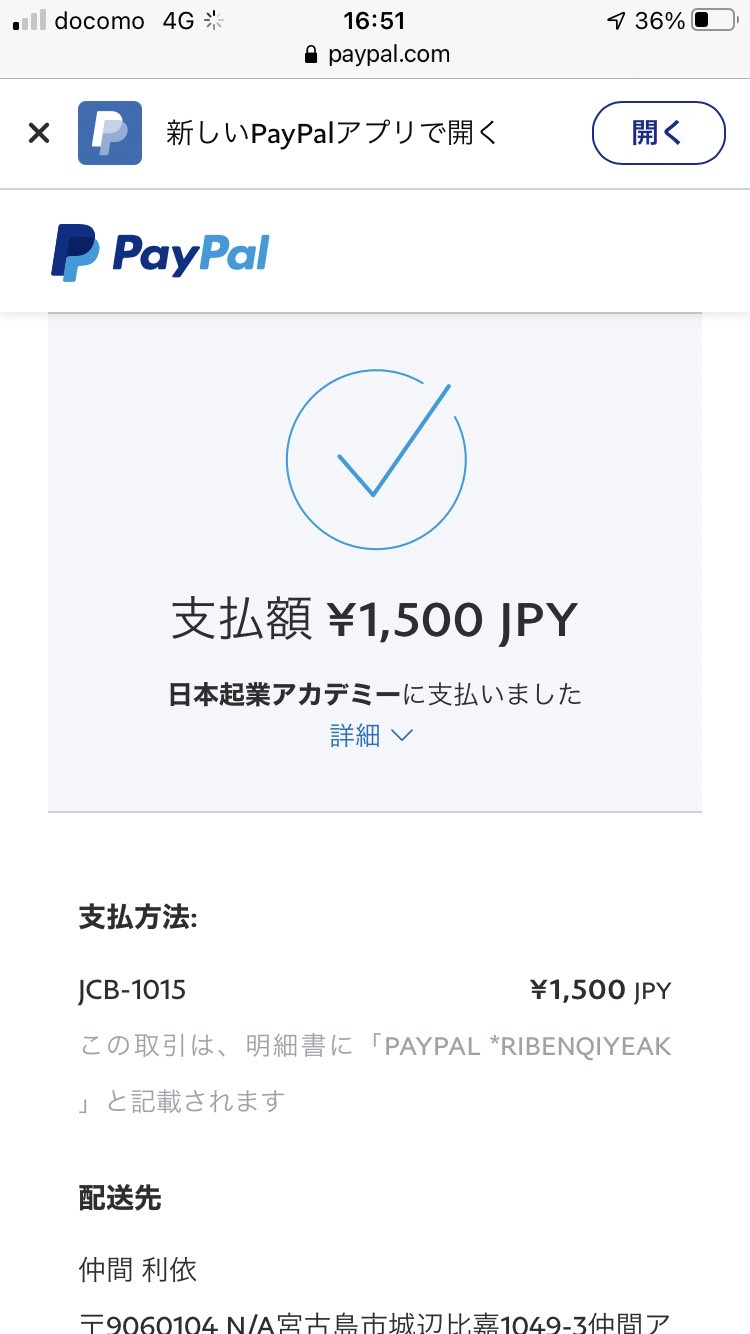Expand the 詳細 payment details
The width and height of the screenshot is (750, 1334).
(371, 735)
